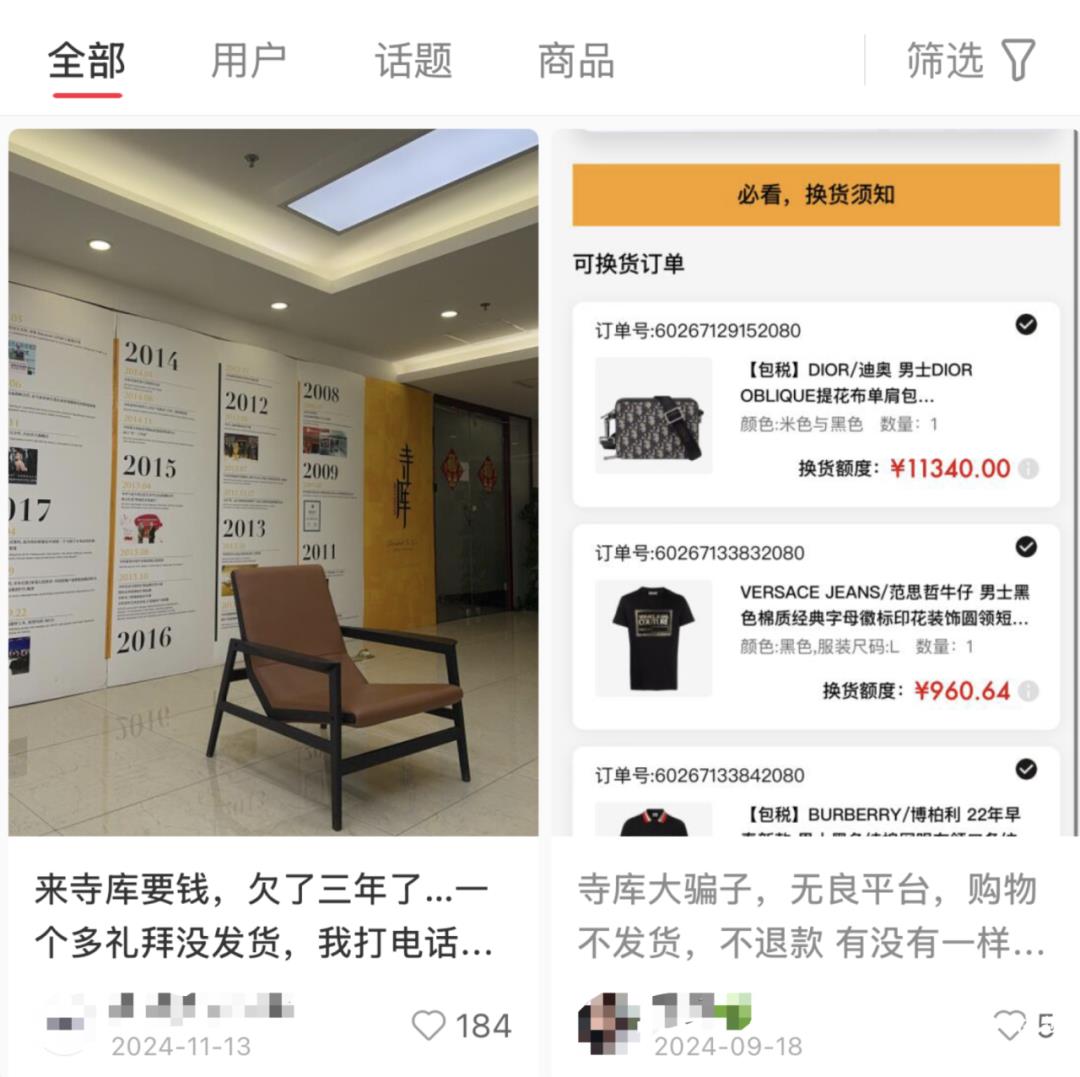The width and height of the screenshot is (1080, 1077).
Task: Like the post with 184 likes
Action: (x=430, y=1025)
